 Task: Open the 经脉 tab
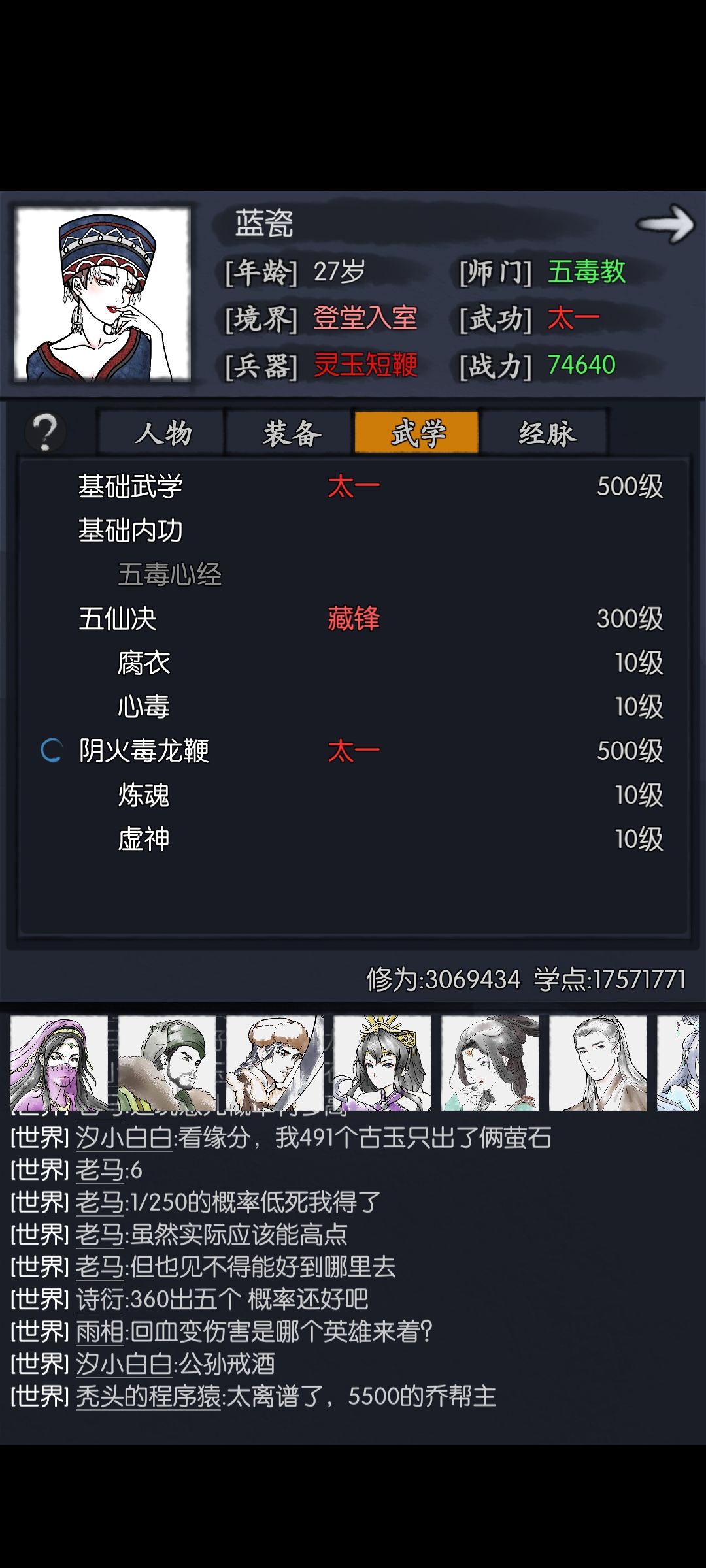545,432
